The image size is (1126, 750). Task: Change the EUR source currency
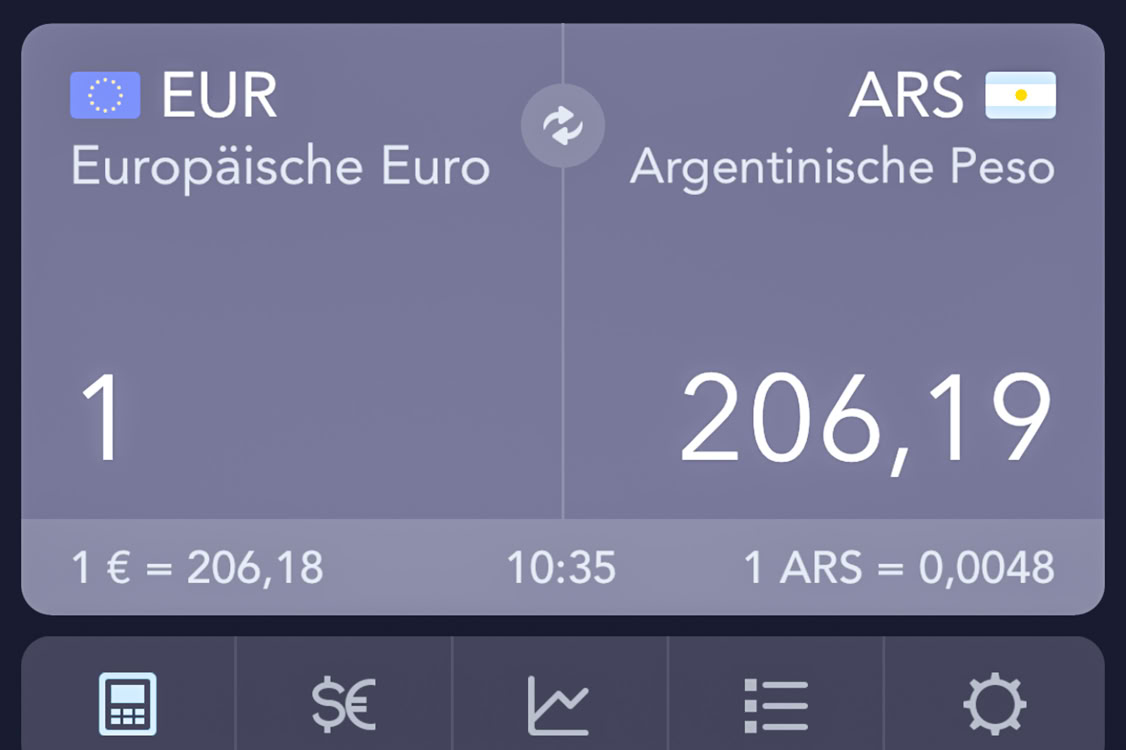[x=220, y=97]
